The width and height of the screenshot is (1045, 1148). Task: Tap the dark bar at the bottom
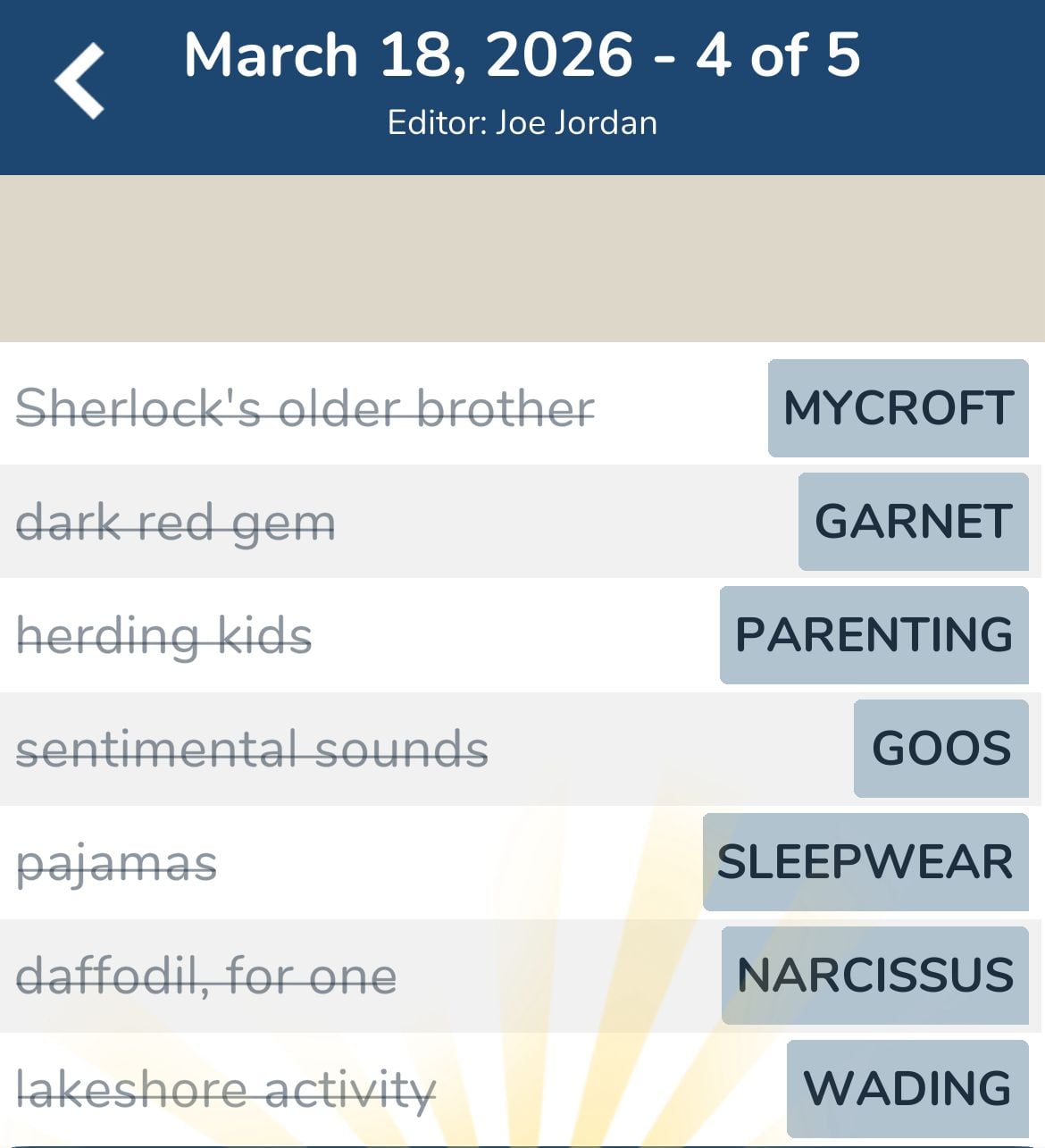pos(522,1144)
